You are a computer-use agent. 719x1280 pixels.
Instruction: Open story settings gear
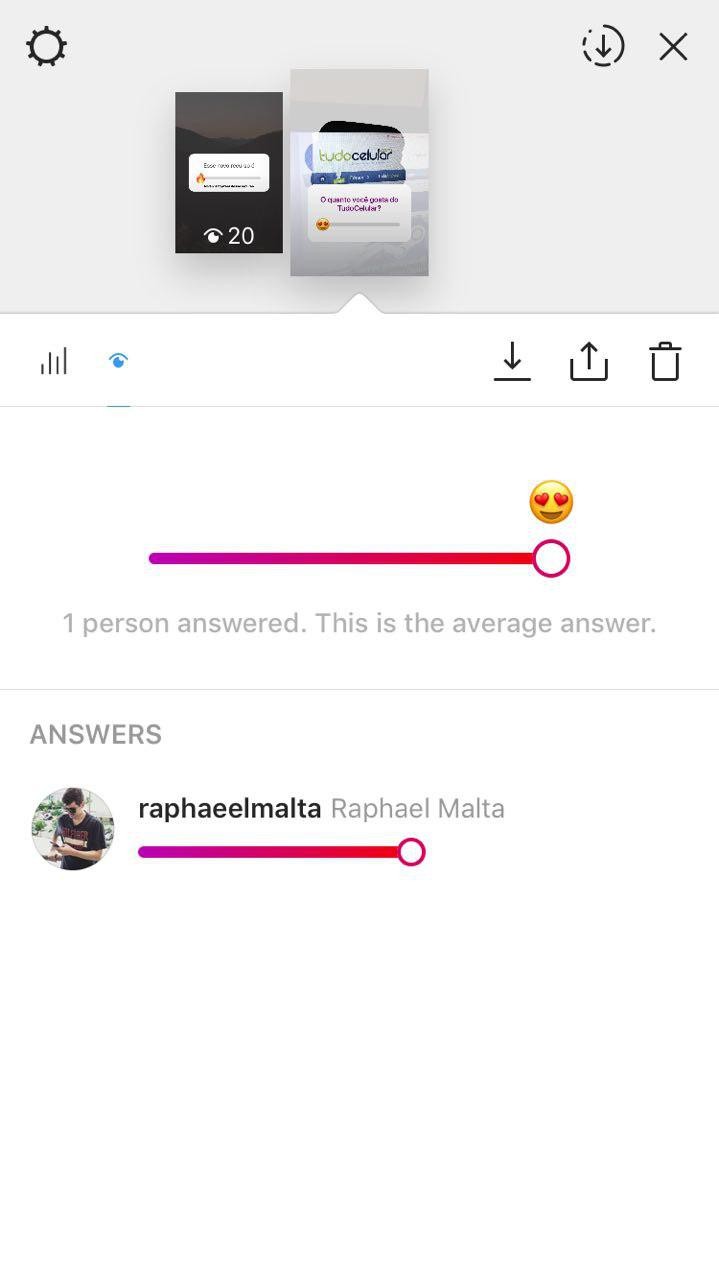pos(46,47)
